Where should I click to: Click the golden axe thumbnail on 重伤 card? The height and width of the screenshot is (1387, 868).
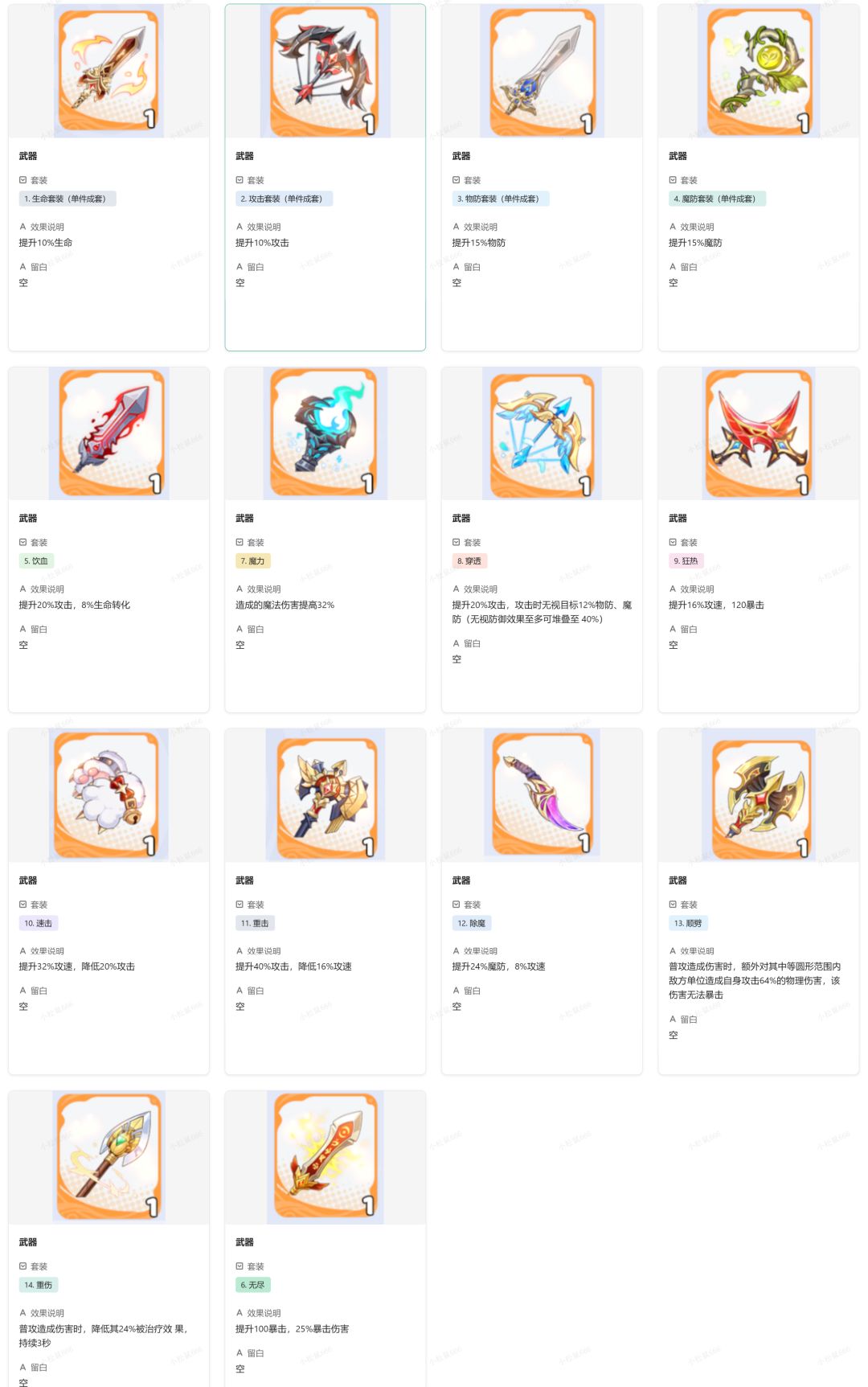[108, 1156]
